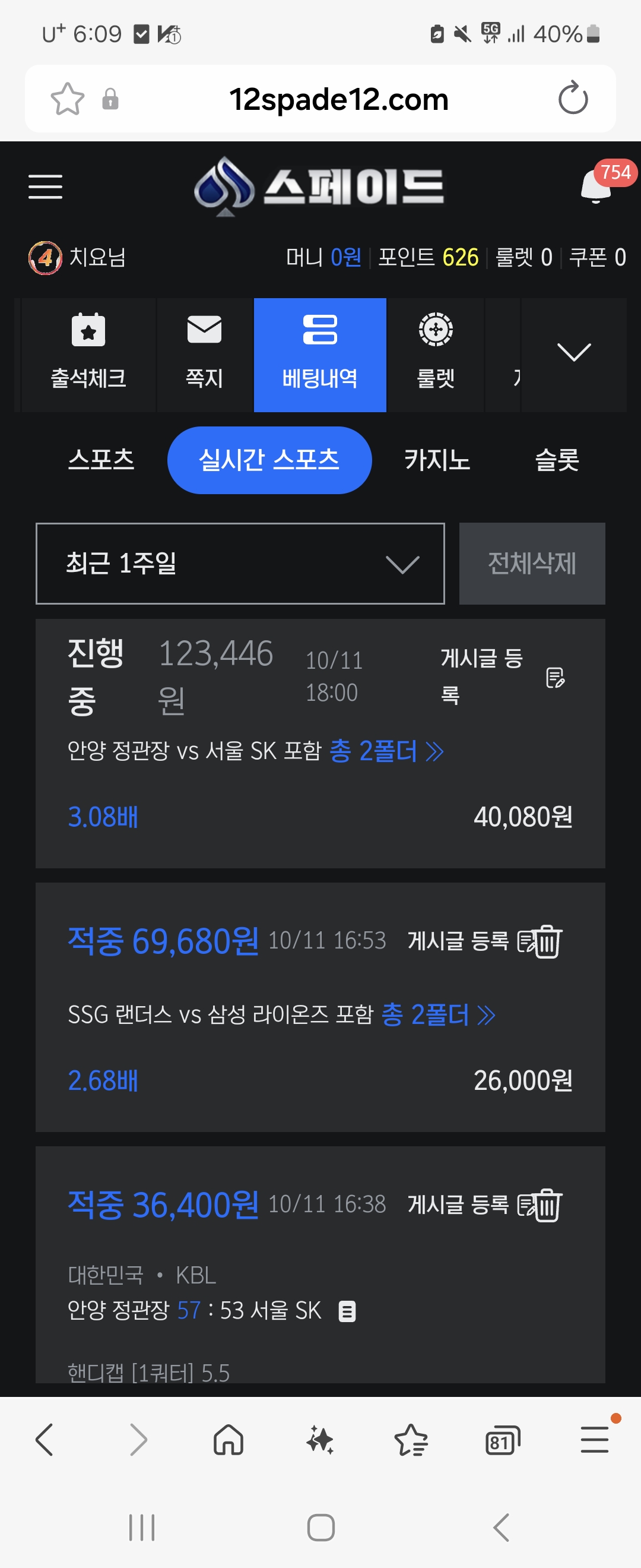The width and height of the screenshot is (641, 1568).
Task: Open the browser tabs list
Action: (x=503, y=1441)
